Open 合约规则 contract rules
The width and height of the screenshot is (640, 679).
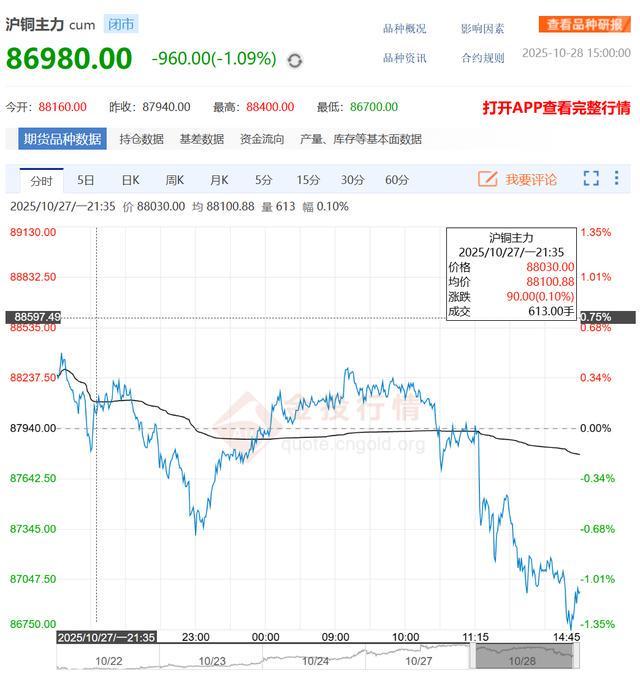pos(483,58)
